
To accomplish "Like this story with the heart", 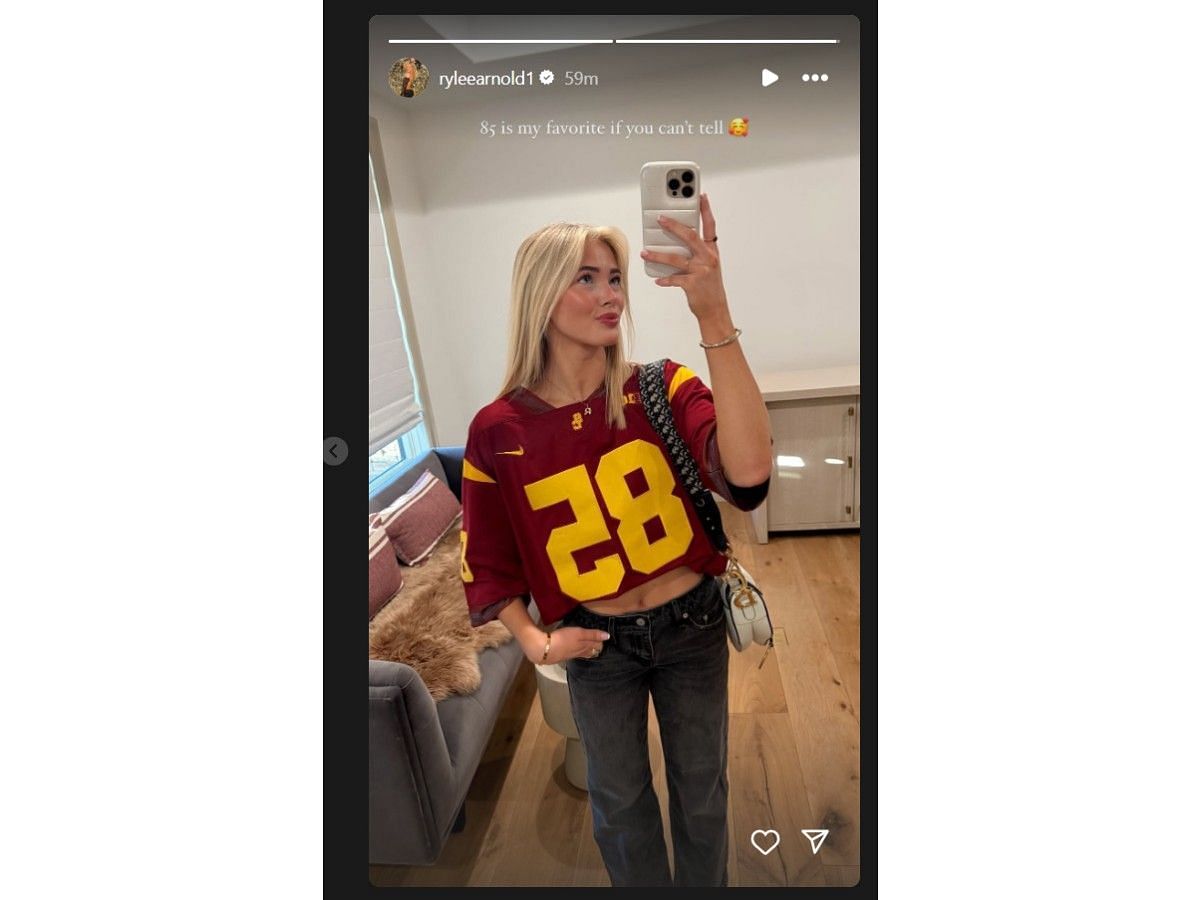I will 765,842.
